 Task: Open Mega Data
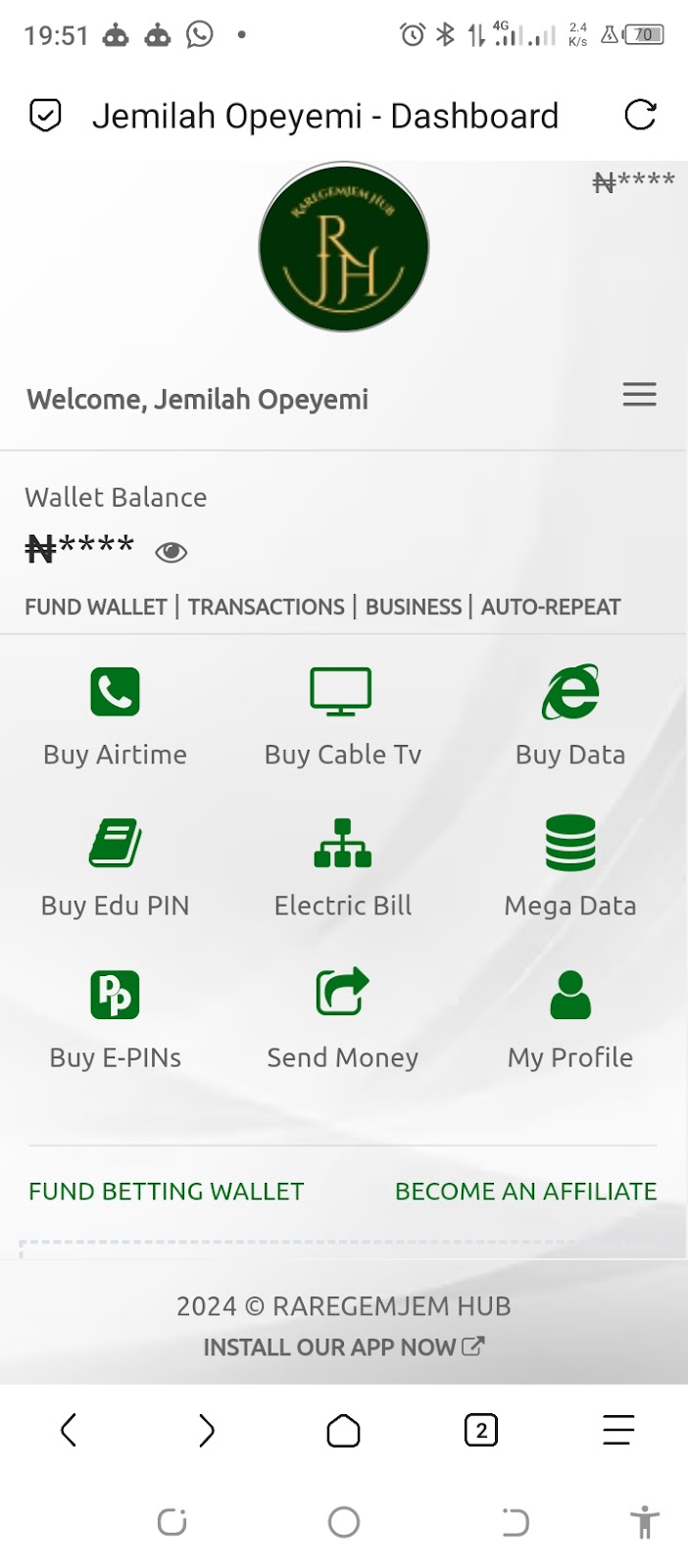(570, 868)
